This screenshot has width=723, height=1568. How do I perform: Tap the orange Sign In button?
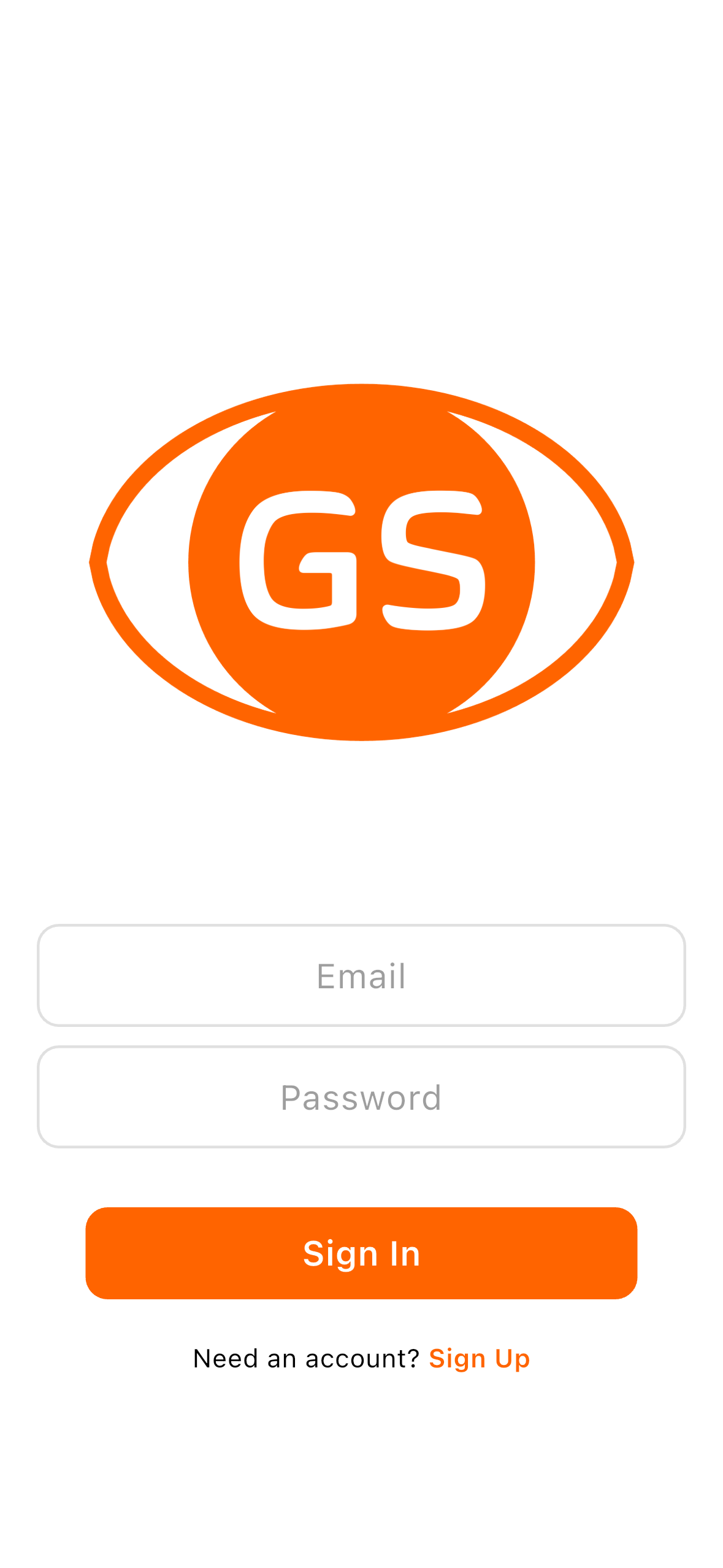point(361,1253)
